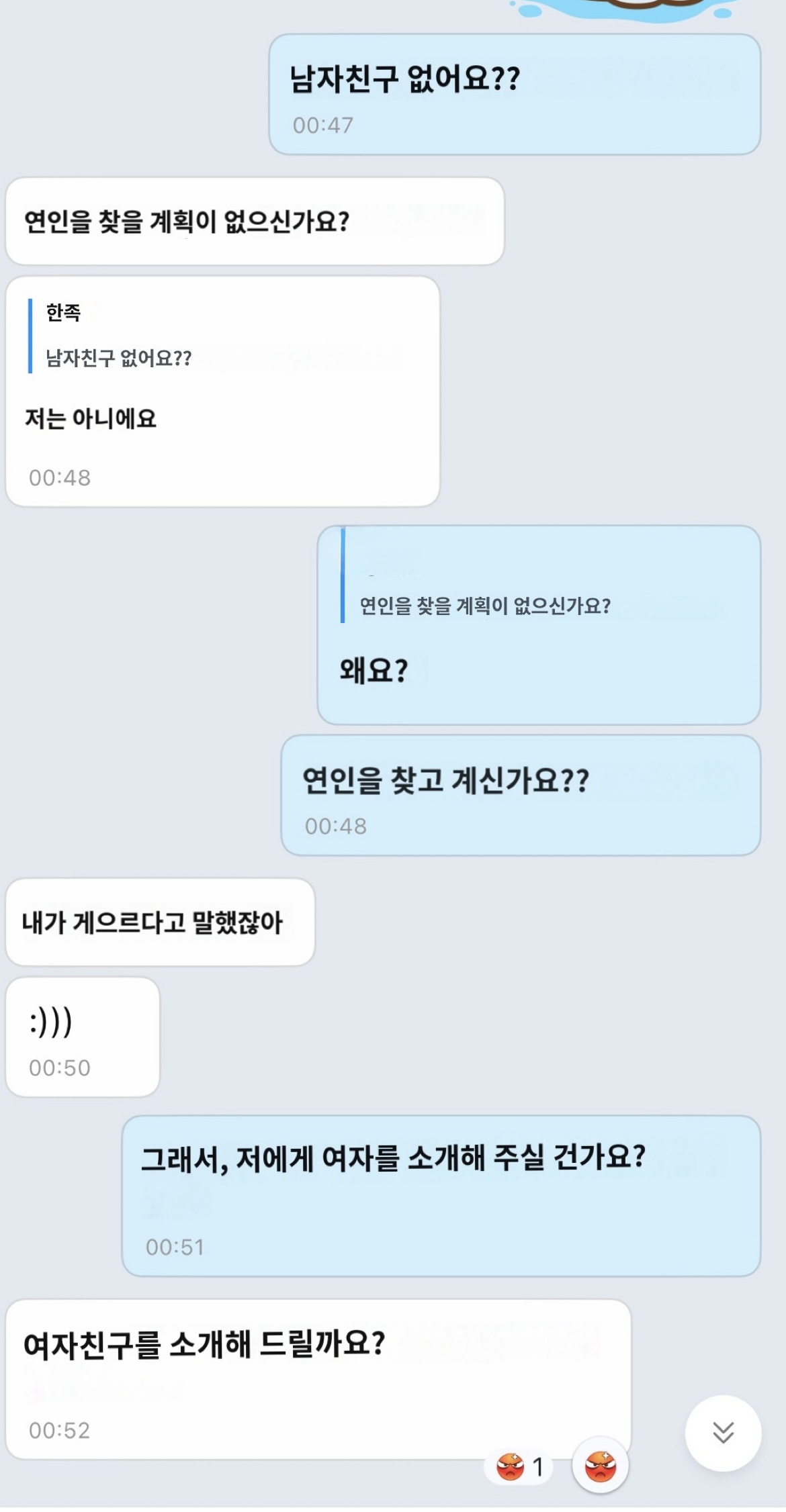Tap the angry reaction chip showing 1
The image size is (786, 1512).
(x=519, y=1467)
